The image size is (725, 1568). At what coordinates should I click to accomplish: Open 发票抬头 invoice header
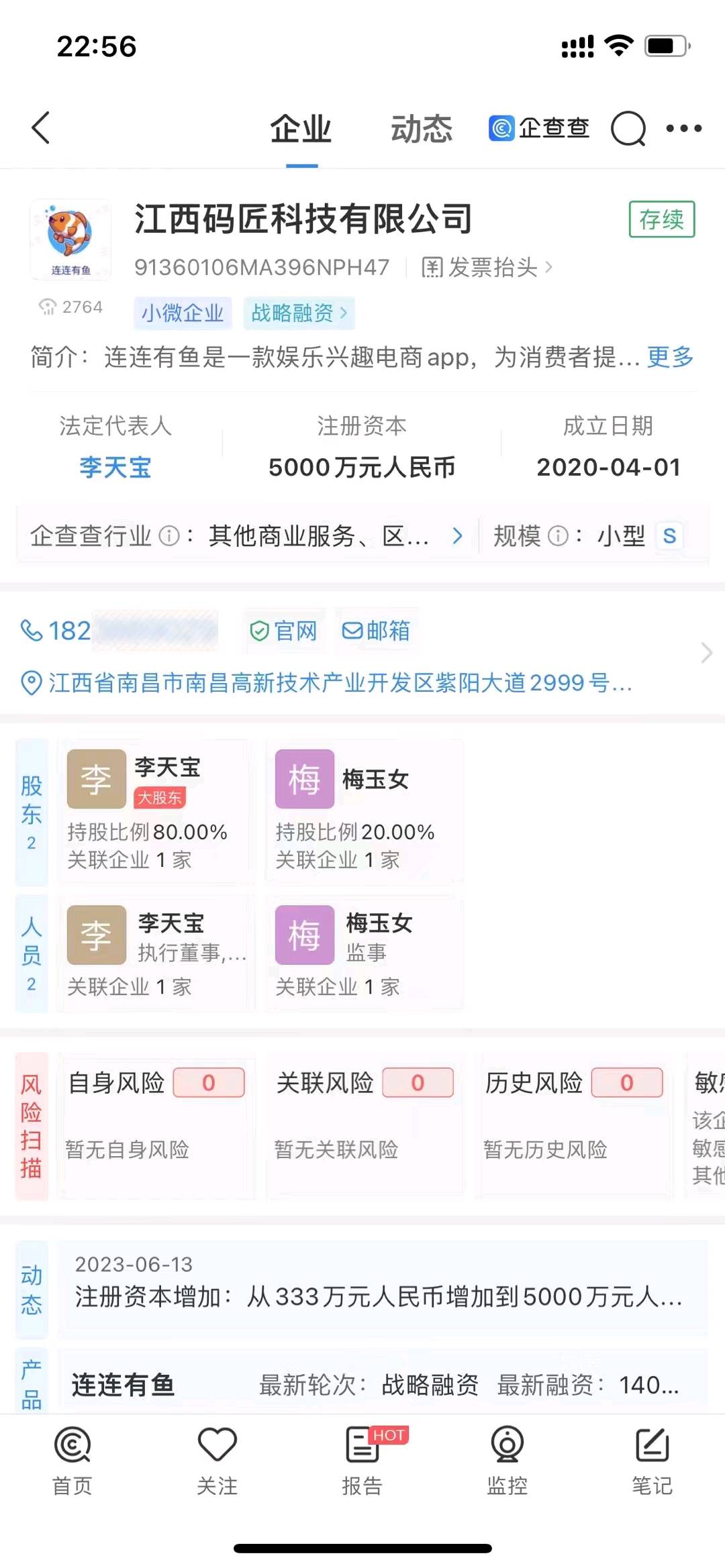[487, 267]
